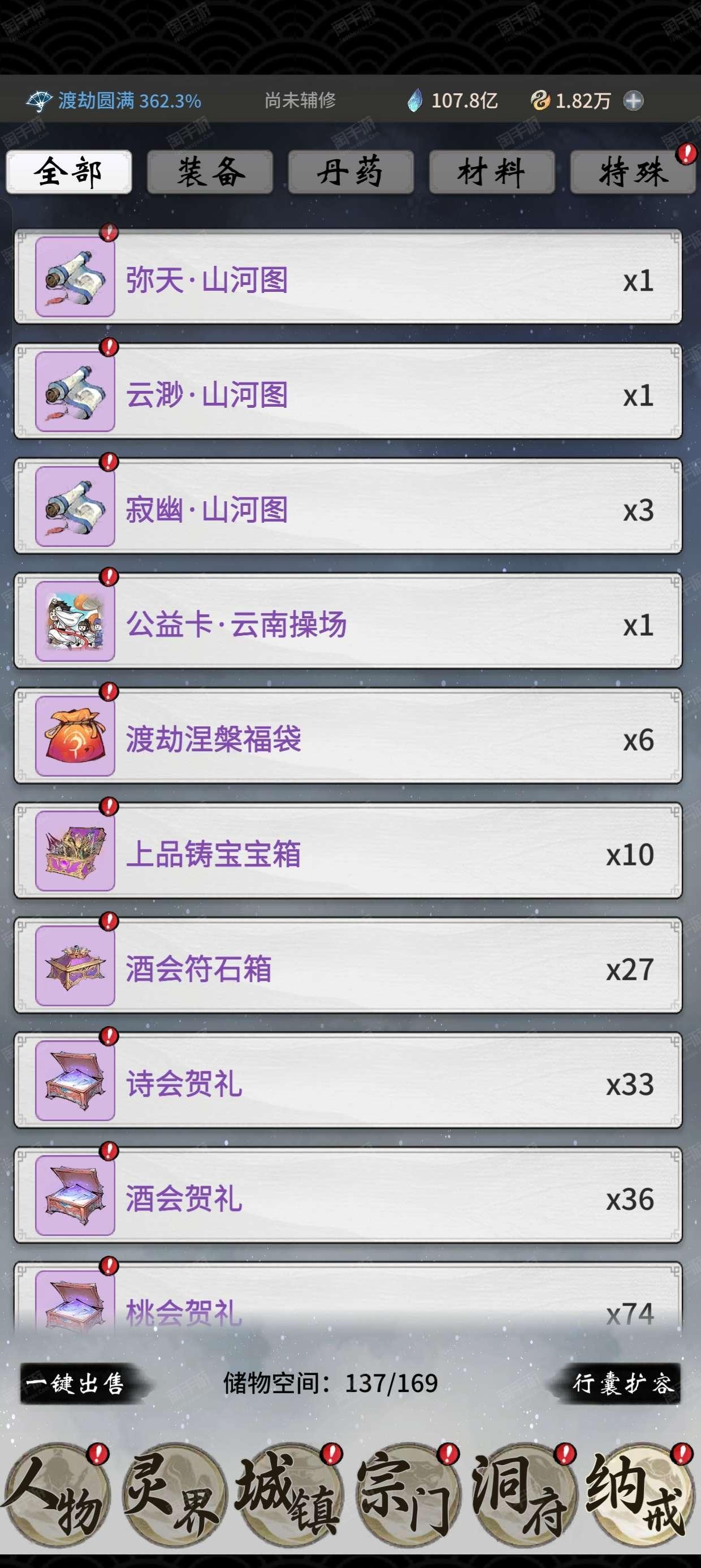Open the 弥天·山河图 item
Viewport: 701px width, 1568px height.
(x=348, y=277)
